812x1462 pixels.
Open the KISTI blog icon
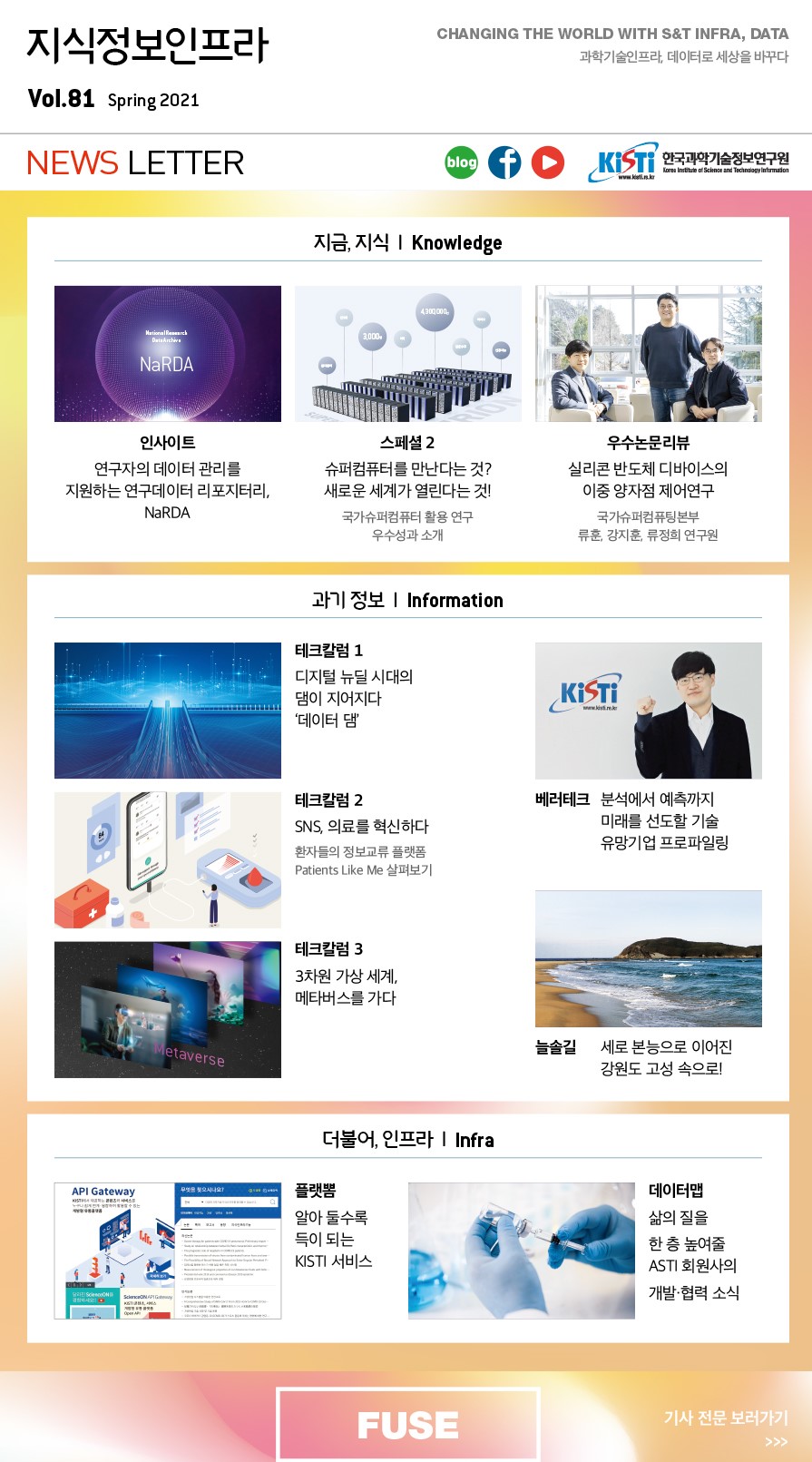click(462, 162)
